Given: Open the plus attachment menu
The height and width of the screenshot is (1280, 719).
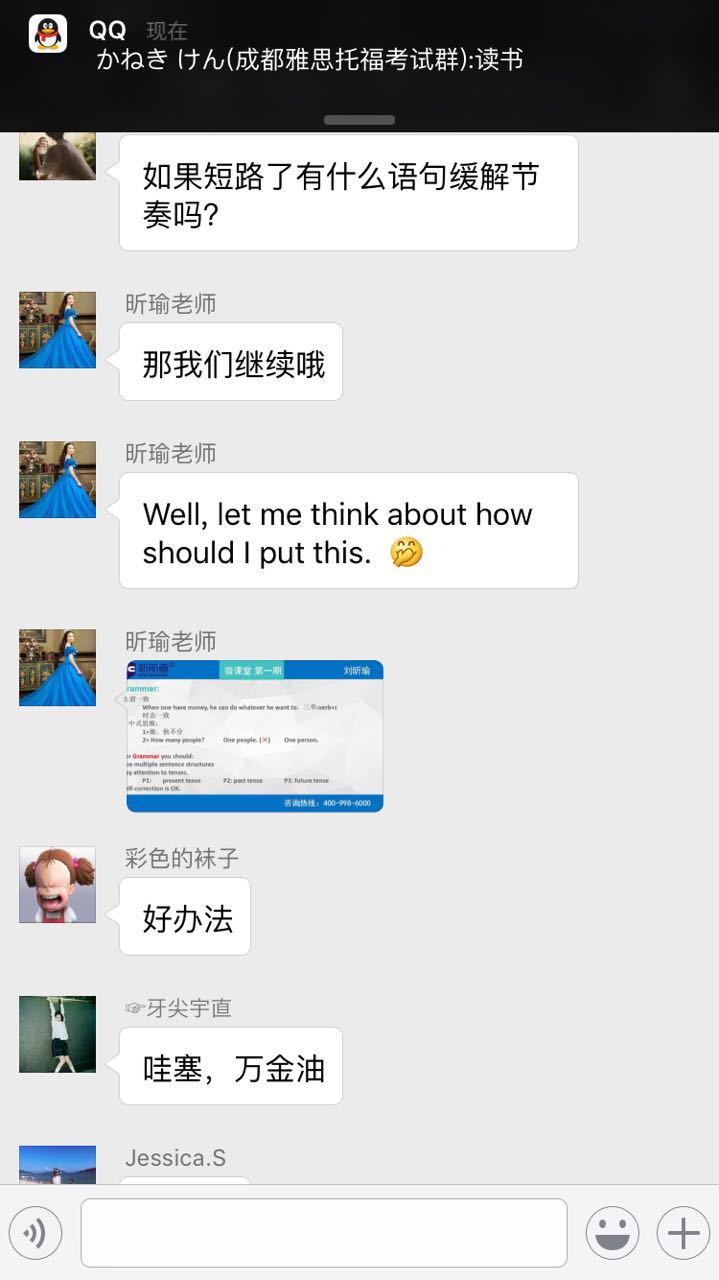Looking at the screenshot, I should (x=683, y=1233).
